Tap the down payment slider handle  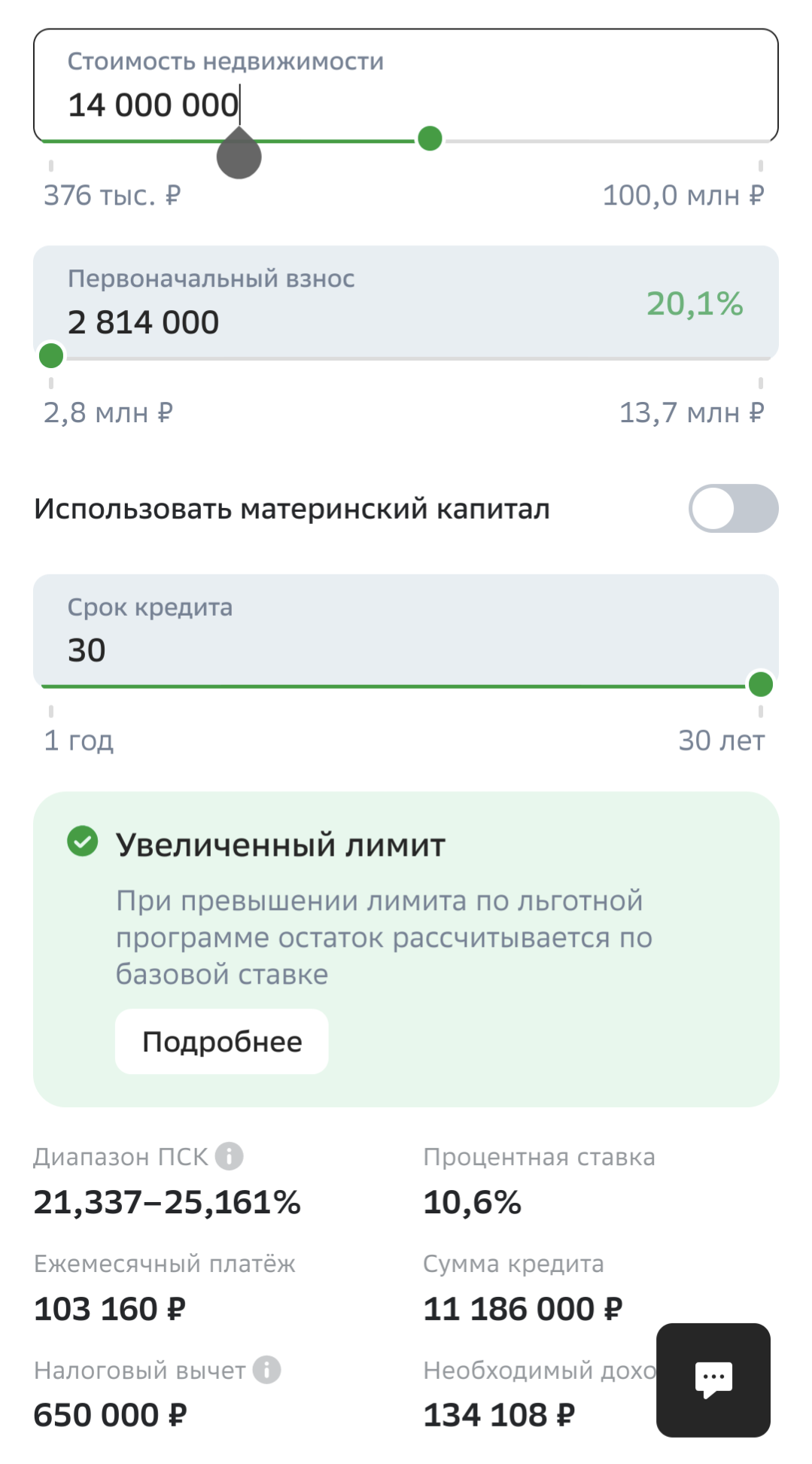pos(51,355)
